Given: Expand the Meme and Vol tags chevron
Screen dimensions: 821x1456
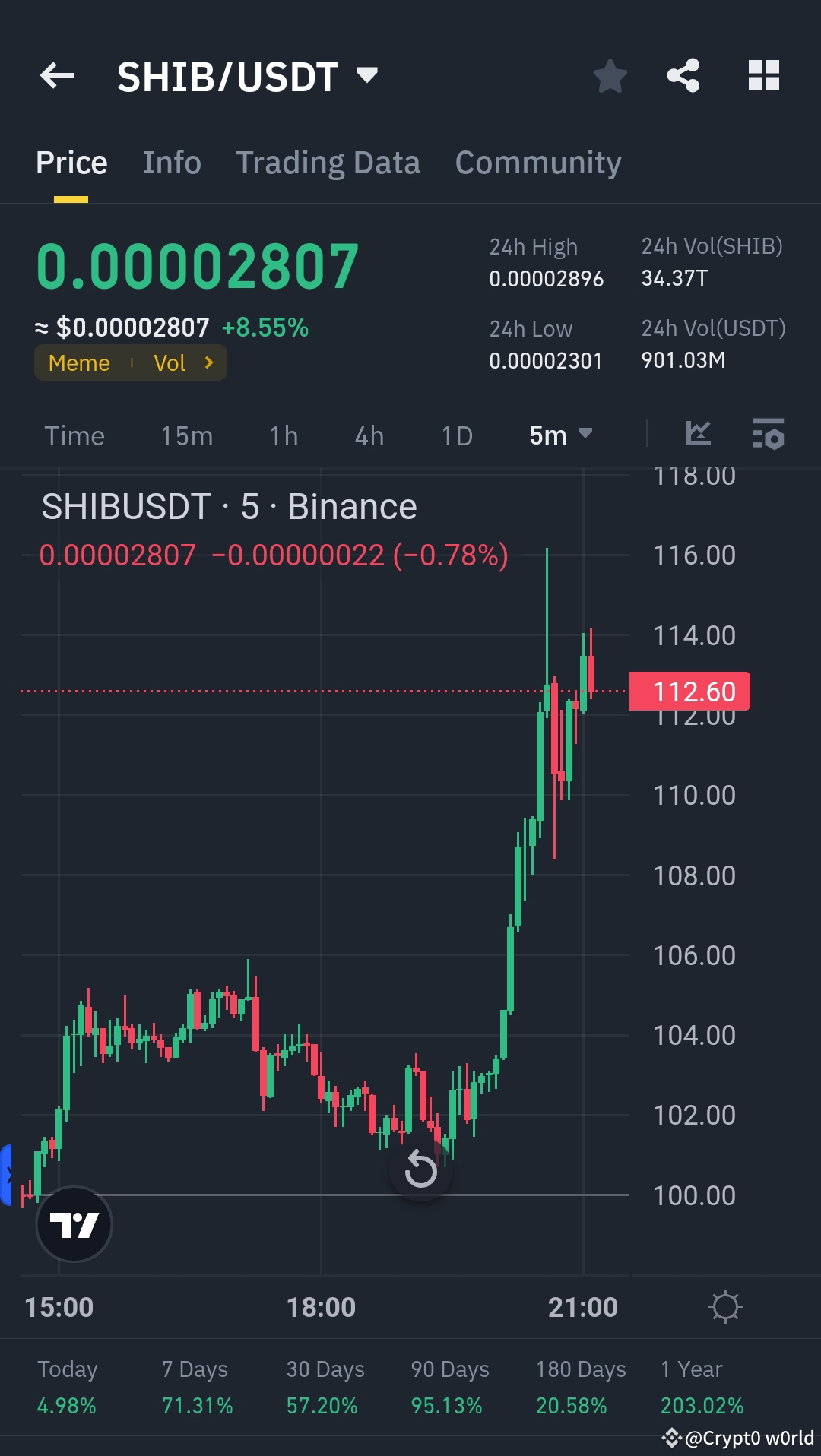Looking at the screenshot, I should [x=208, y=363].
